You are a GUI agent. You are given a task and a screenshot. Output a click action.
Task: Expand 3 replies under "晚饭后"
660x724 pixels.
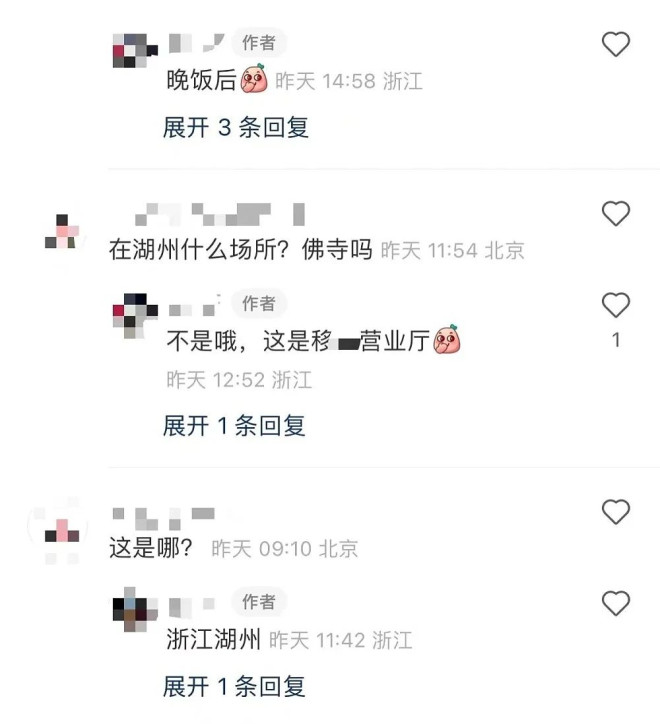tap(236, 128)
